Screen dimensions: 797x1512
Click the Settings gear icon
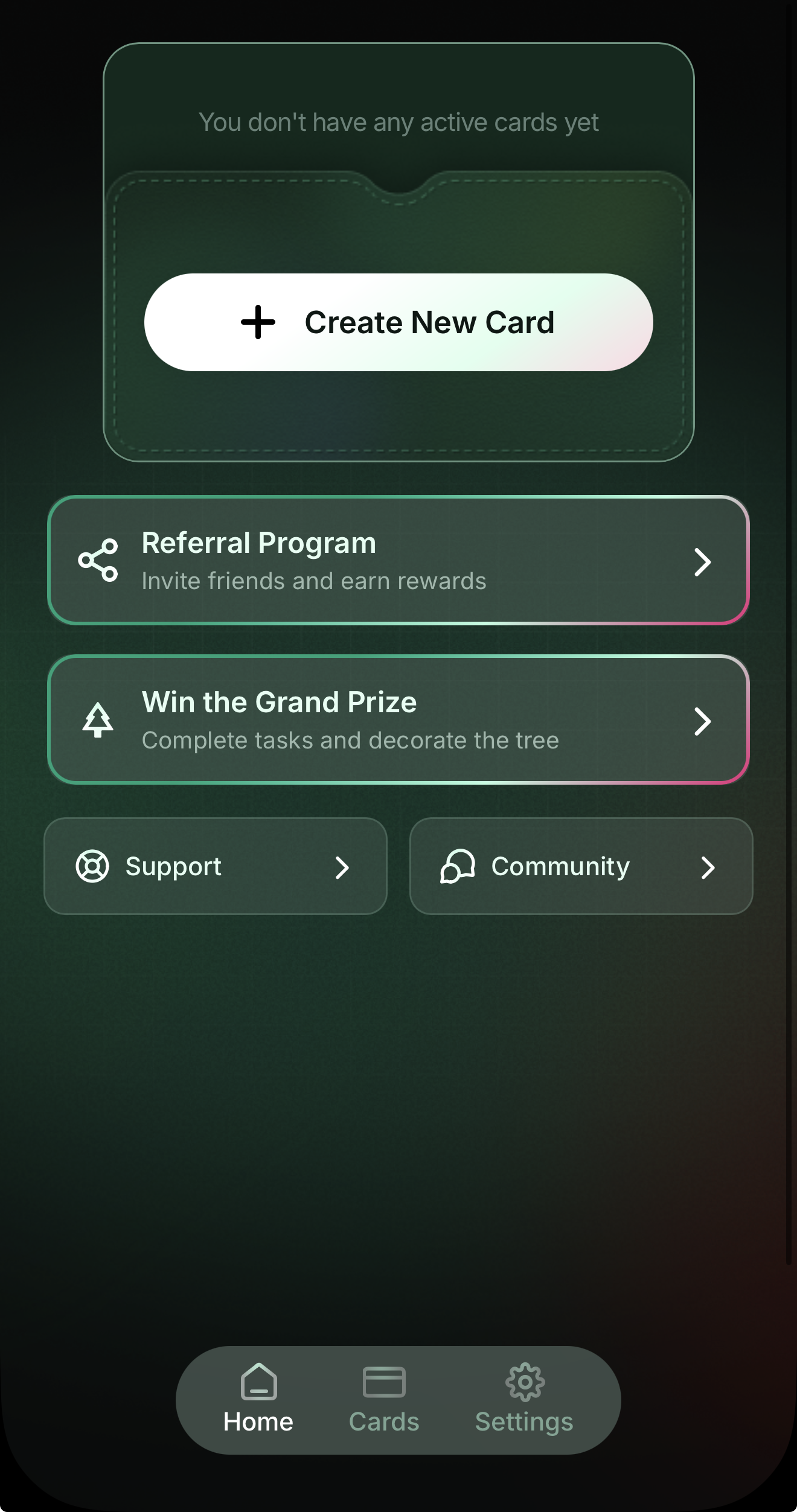[x=523, y=1380]
